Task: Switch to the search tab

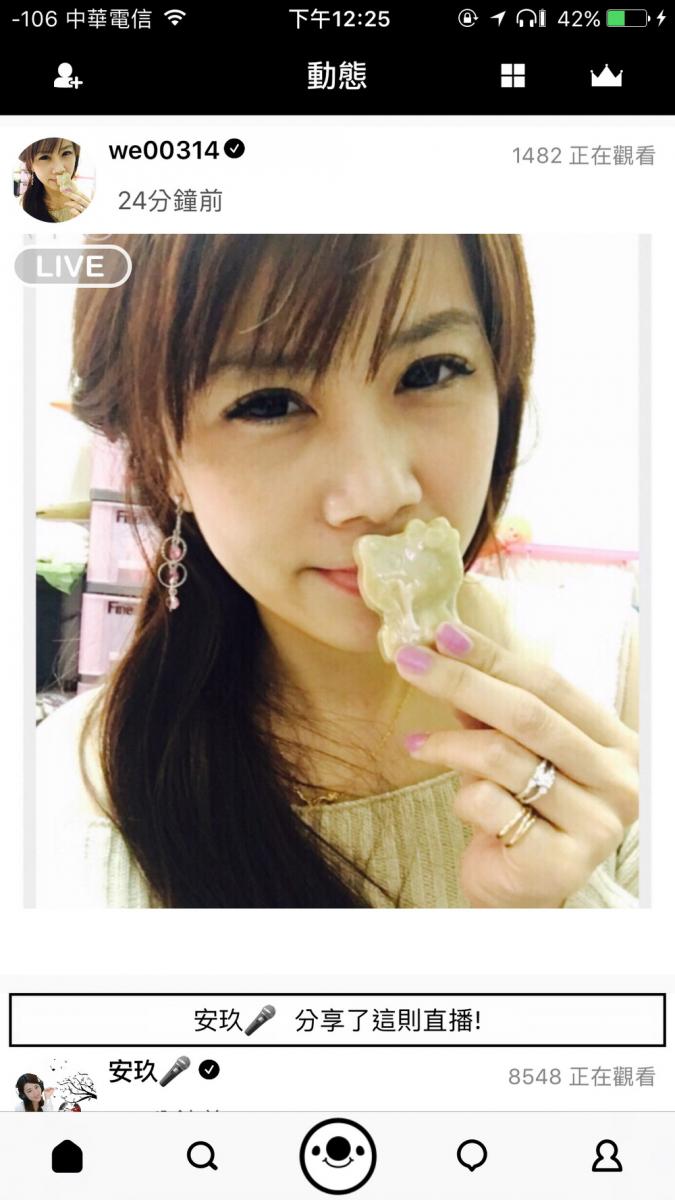Action: point(202,1157)
